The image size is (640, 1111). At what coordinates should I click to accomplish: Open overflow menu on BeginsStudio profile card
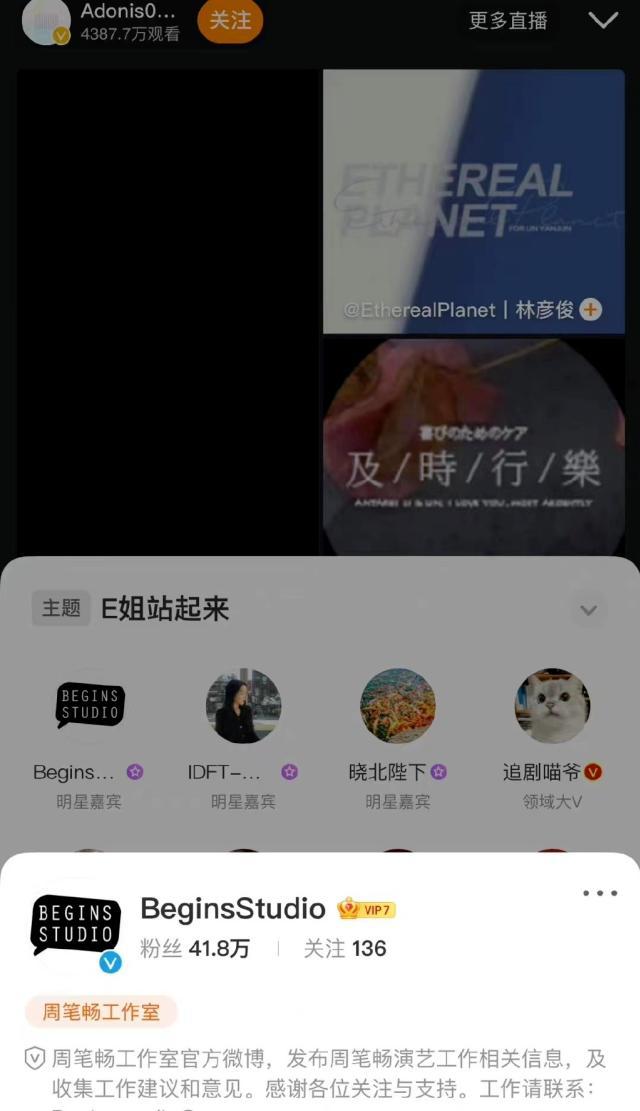pos(599,893)
